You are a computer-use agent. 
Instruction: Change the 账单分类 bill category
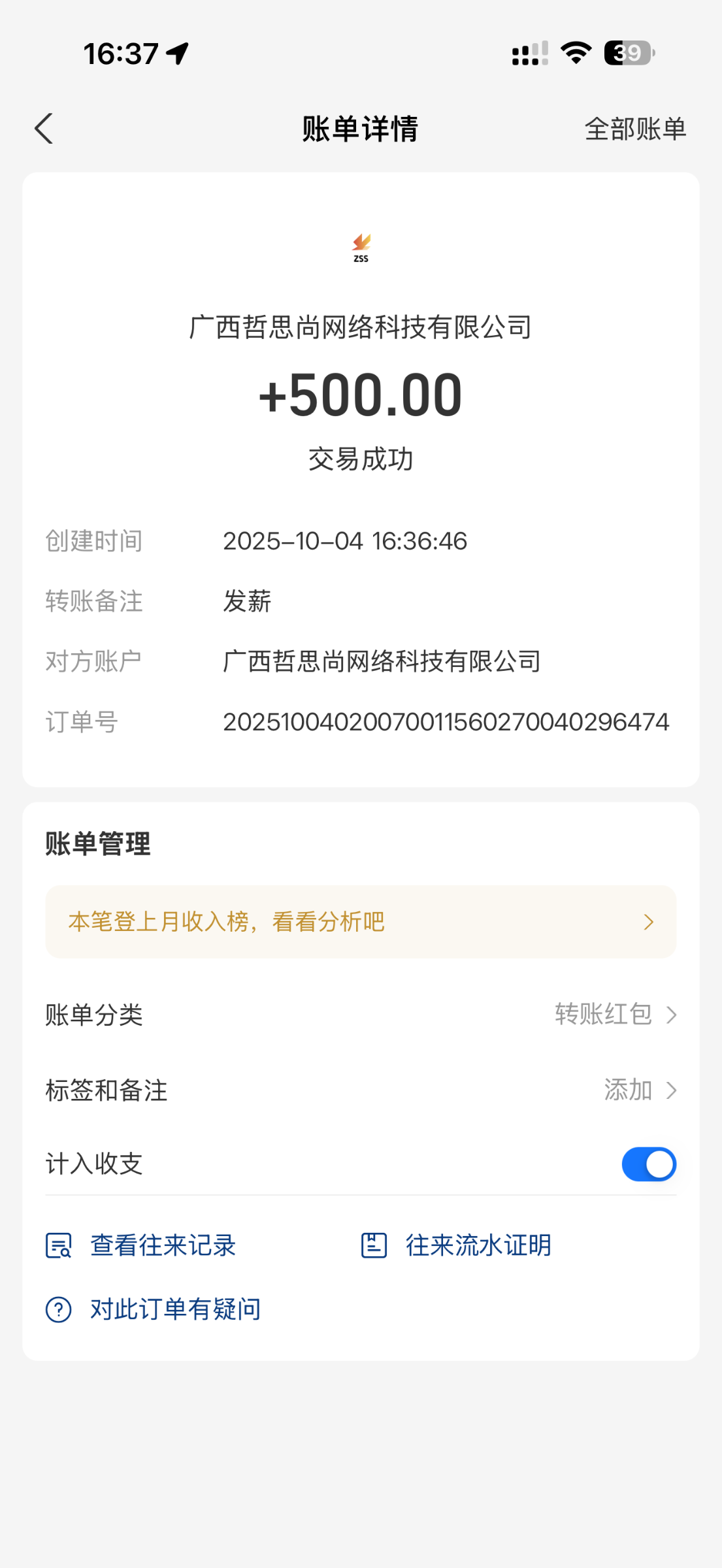tap(614, 1015)
